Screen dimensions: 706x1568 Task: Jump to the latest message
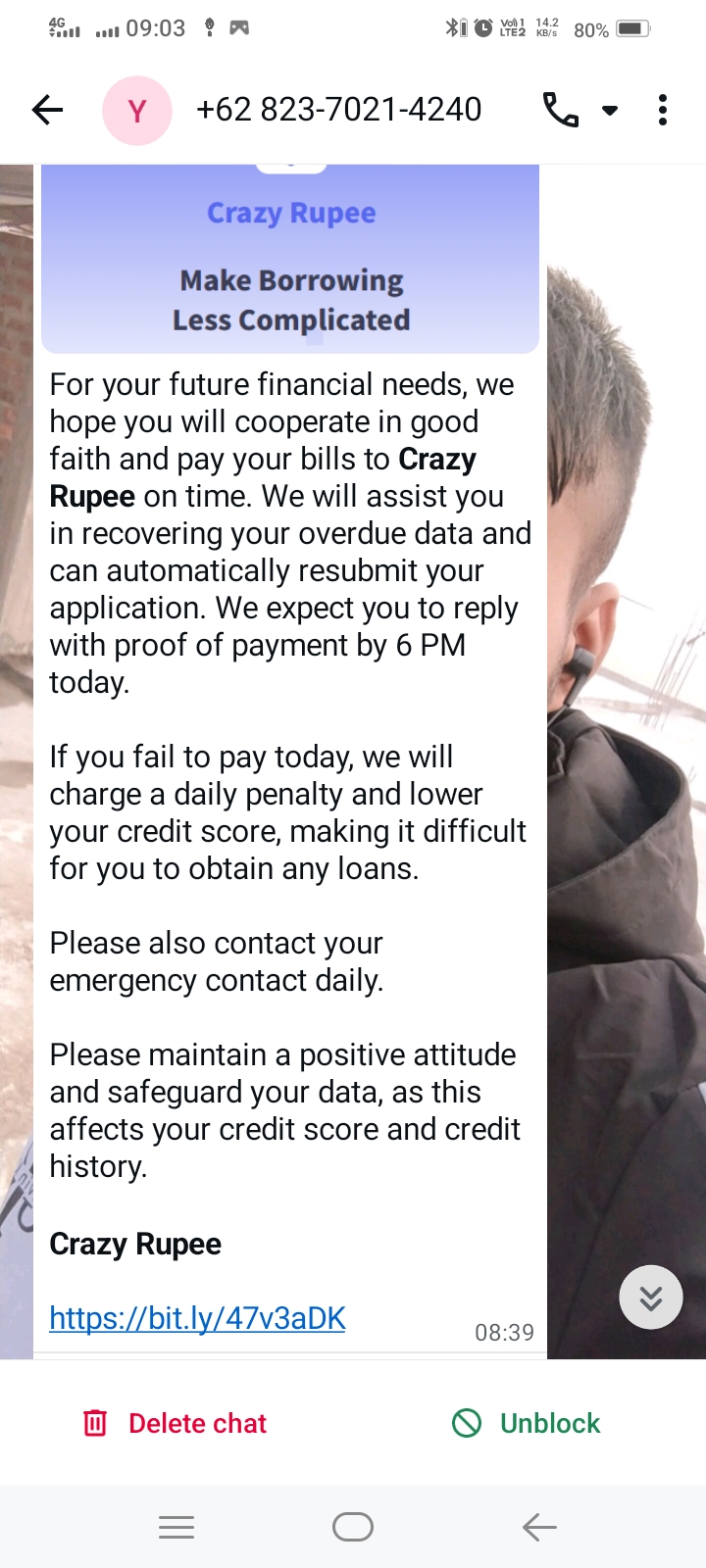(x=650, y=1298)
